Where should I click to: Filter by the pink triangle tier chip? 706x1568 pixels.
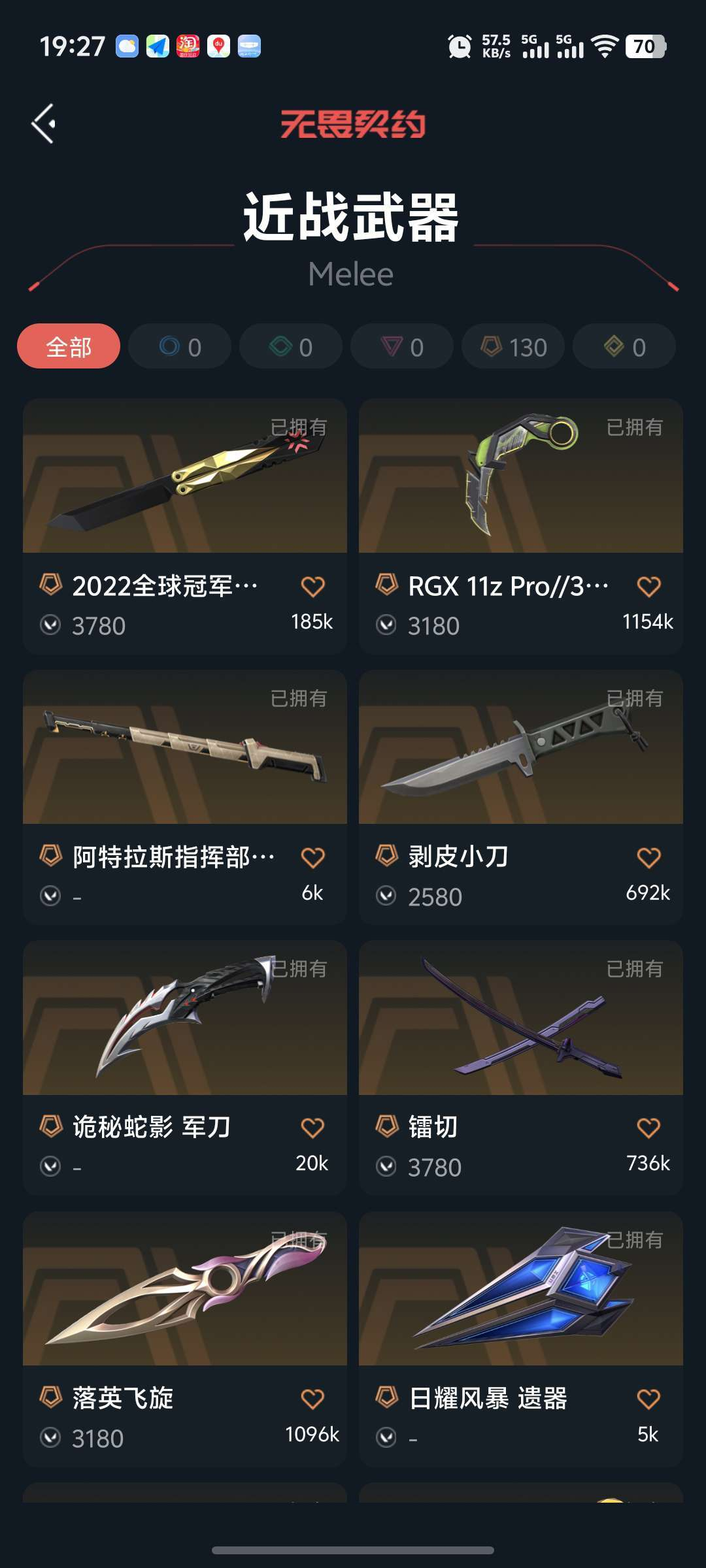pyautogui.click(x=402, y=347)
